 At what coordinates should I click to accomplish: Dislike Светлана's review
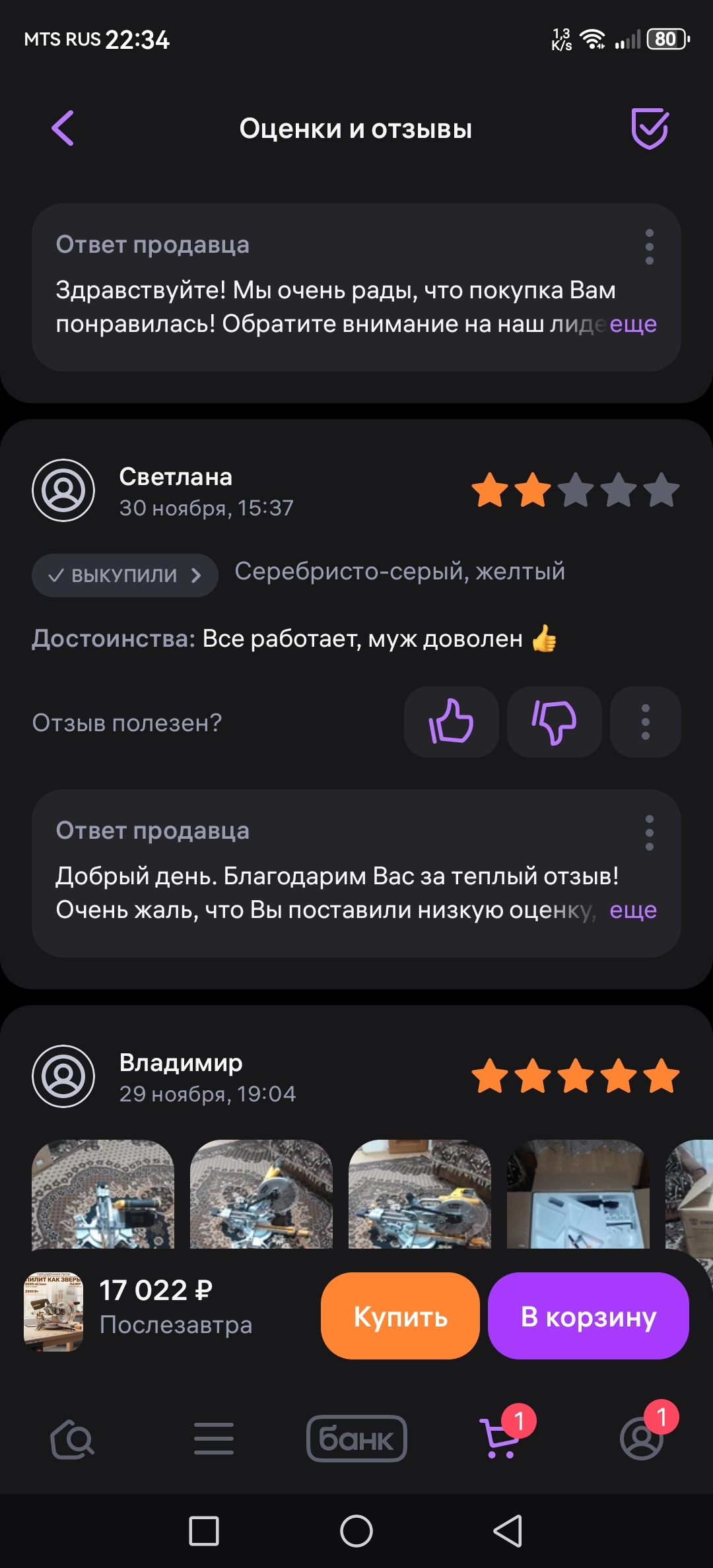click(x=554, y=722)
